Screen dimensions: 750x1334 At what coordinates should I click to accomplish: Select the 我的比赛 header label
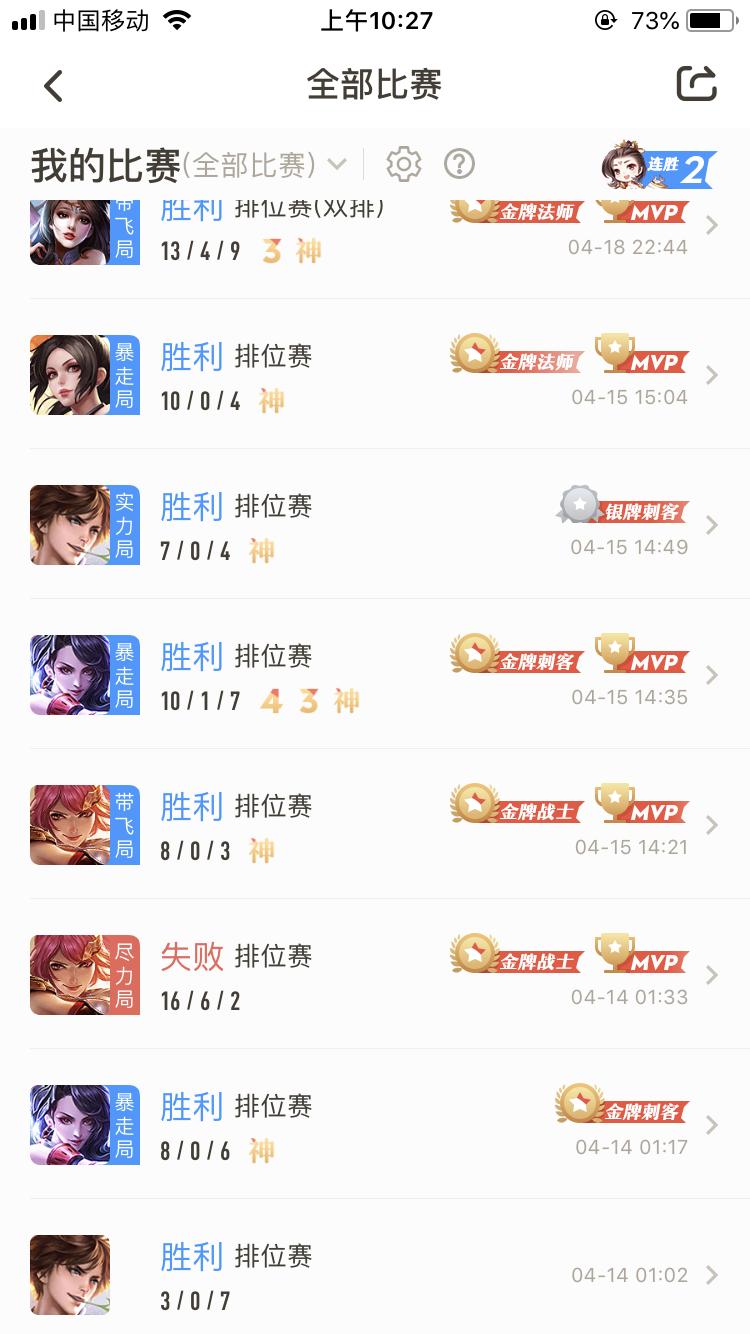(105, 162)
